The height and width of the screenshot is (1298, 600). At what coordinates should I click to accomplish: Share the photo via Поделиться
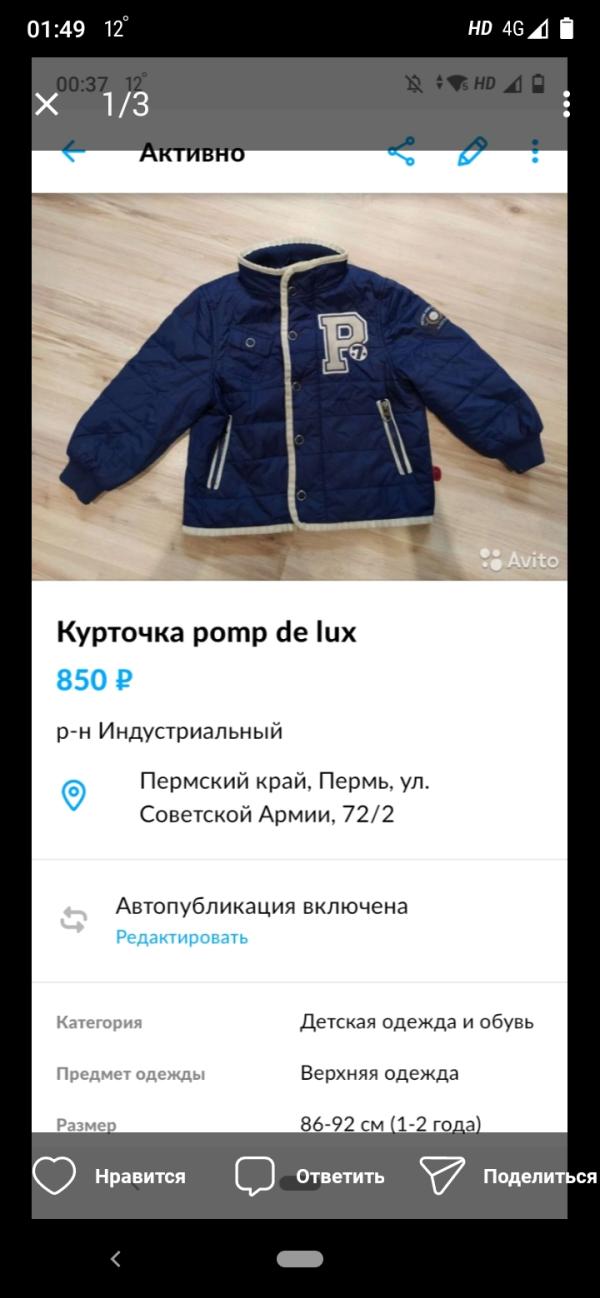(508, 1176)
